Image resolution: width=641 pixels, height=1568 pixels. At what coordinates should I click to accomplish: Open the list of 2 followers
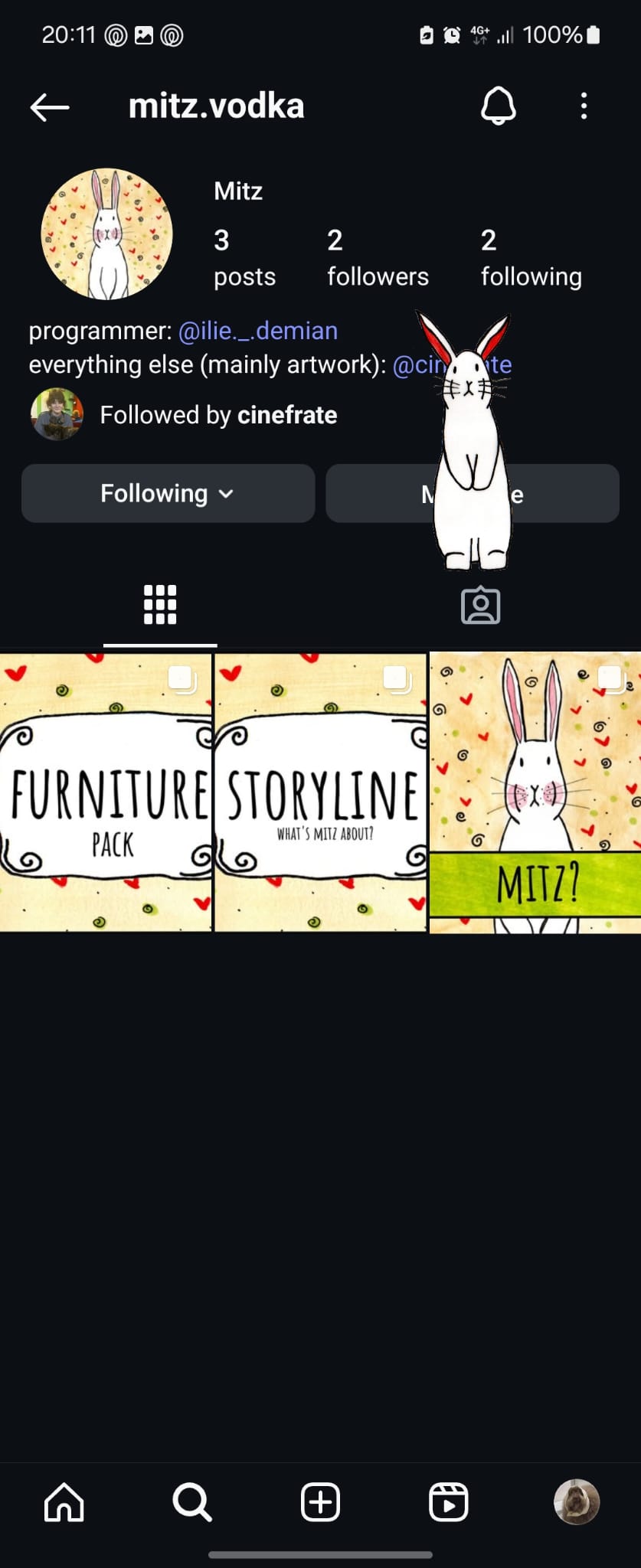coord(378,258)
